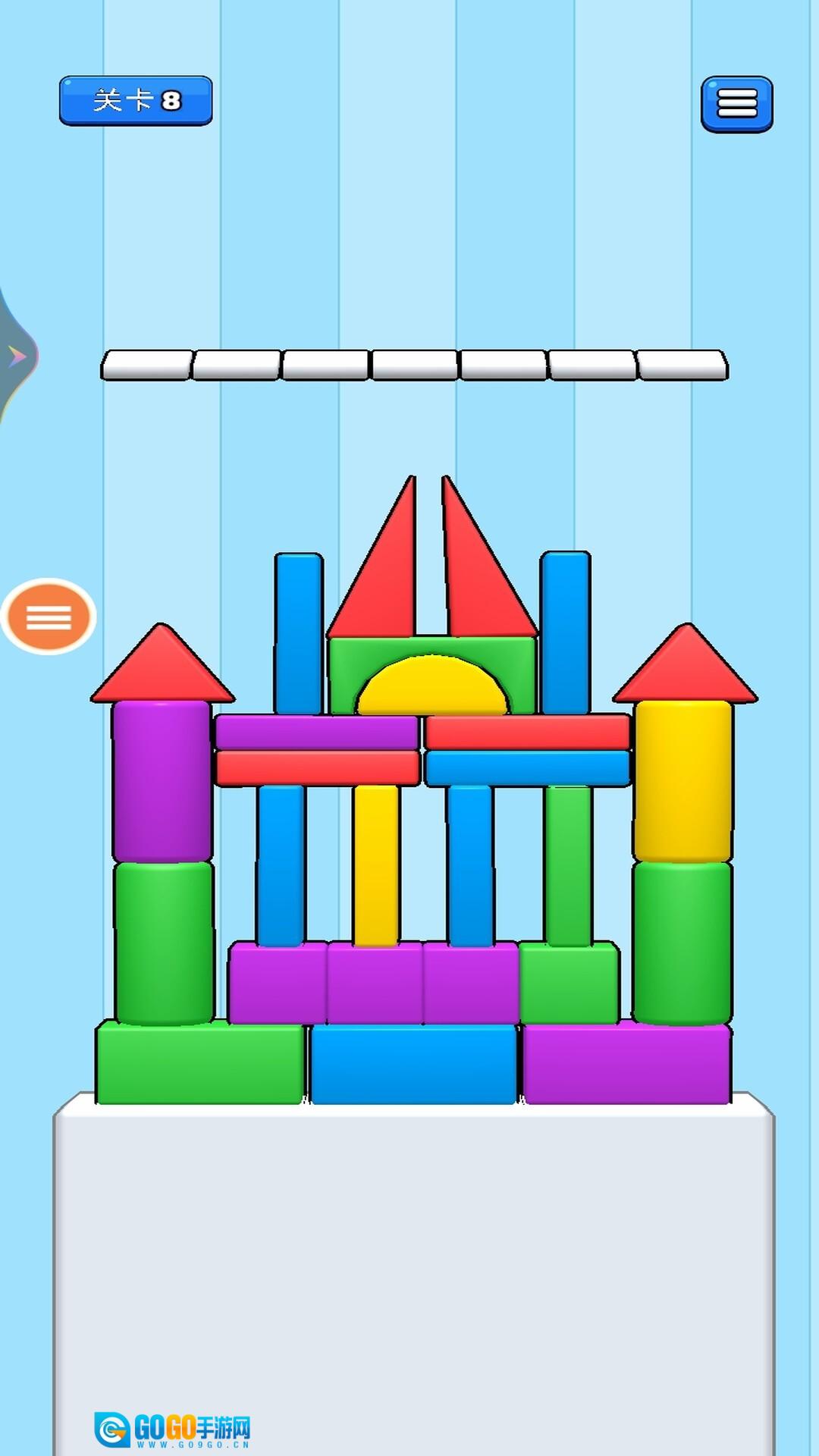Image resolution: width=819 pixels, height=1456 pixels.
Task: Pick the yellow vertical pillar block
Action: click(376, 864)
